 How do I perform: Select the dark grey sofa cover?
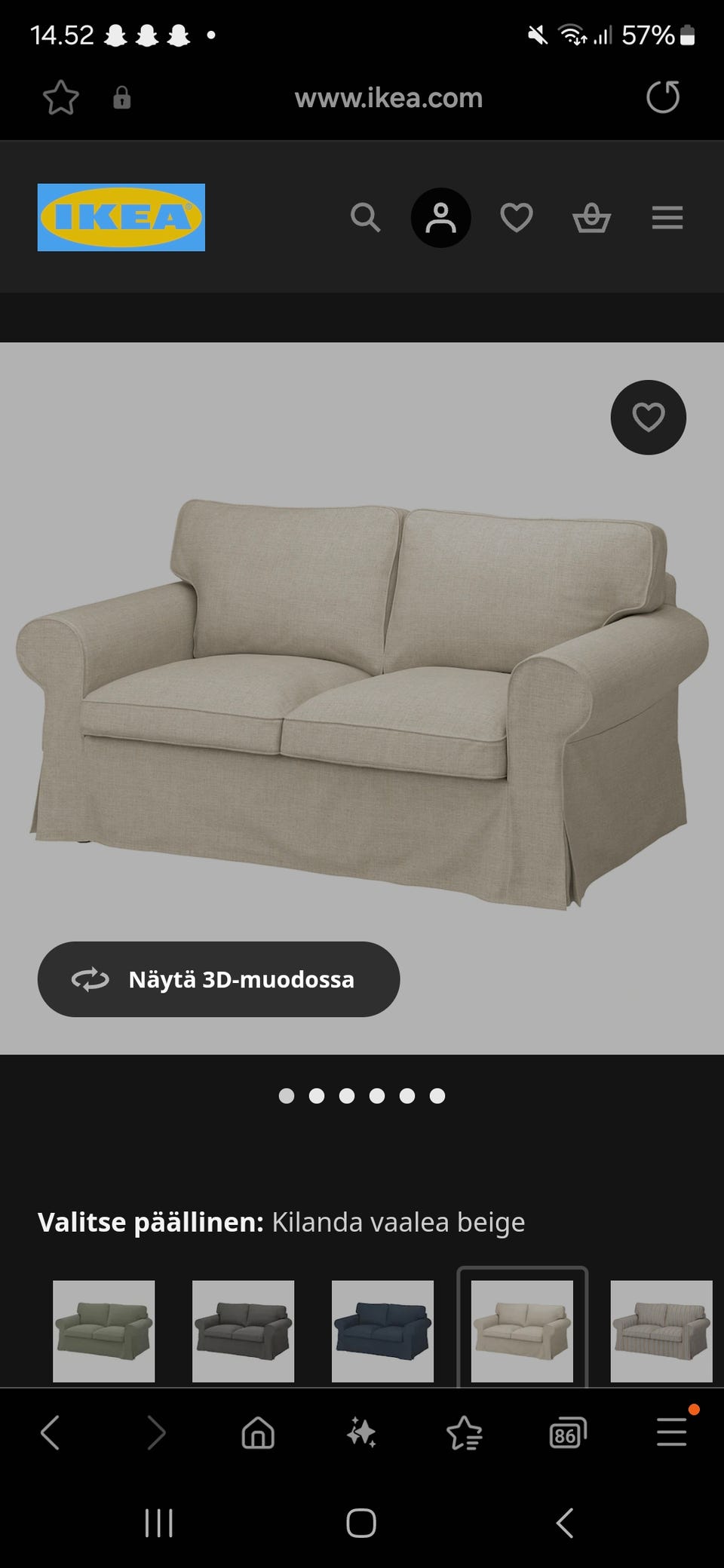[x=243, y=1331]
